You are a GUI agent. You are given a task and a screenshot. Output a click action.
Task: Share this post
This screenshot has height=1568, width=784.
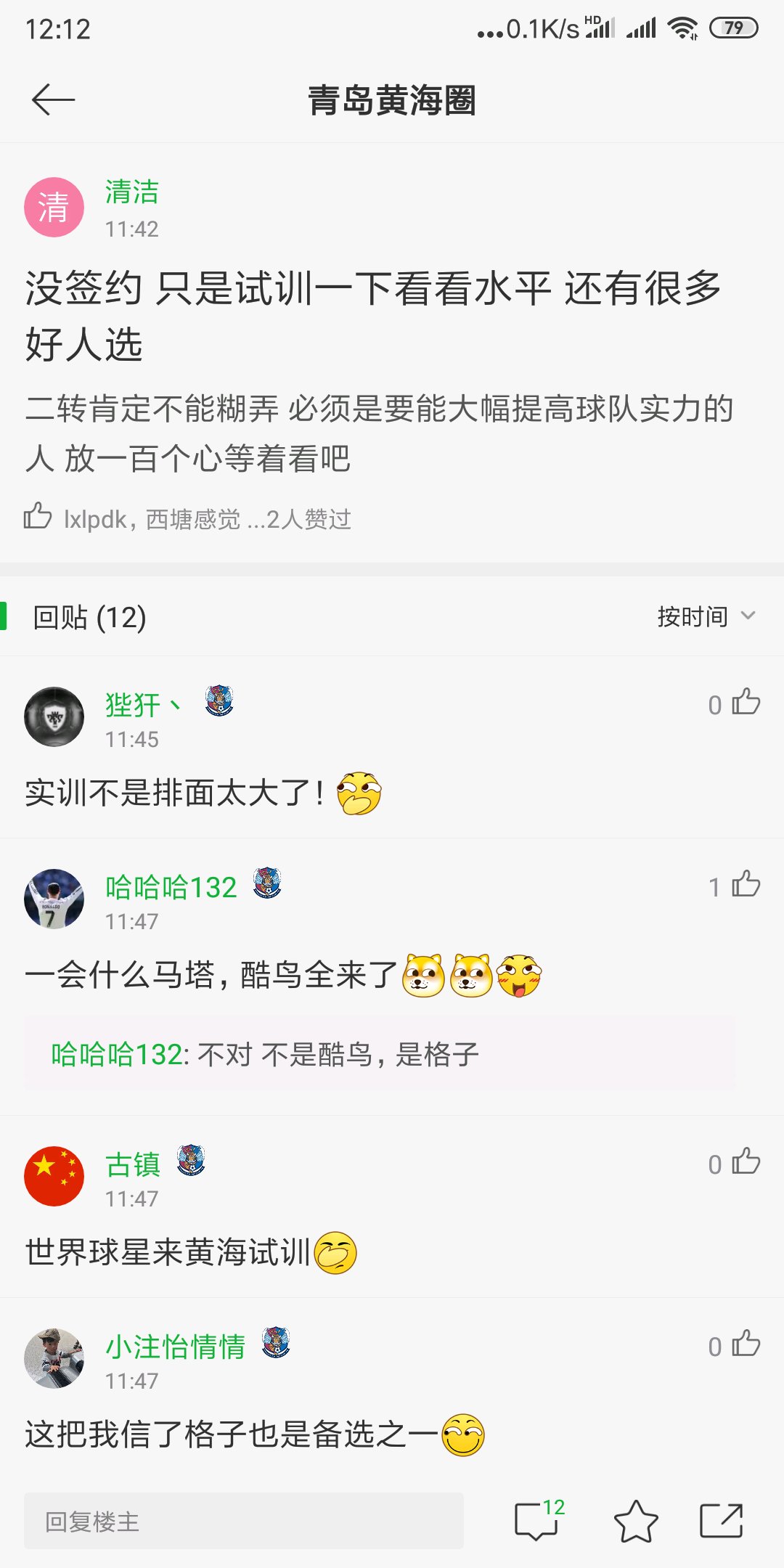click(x=721, y=1521)
